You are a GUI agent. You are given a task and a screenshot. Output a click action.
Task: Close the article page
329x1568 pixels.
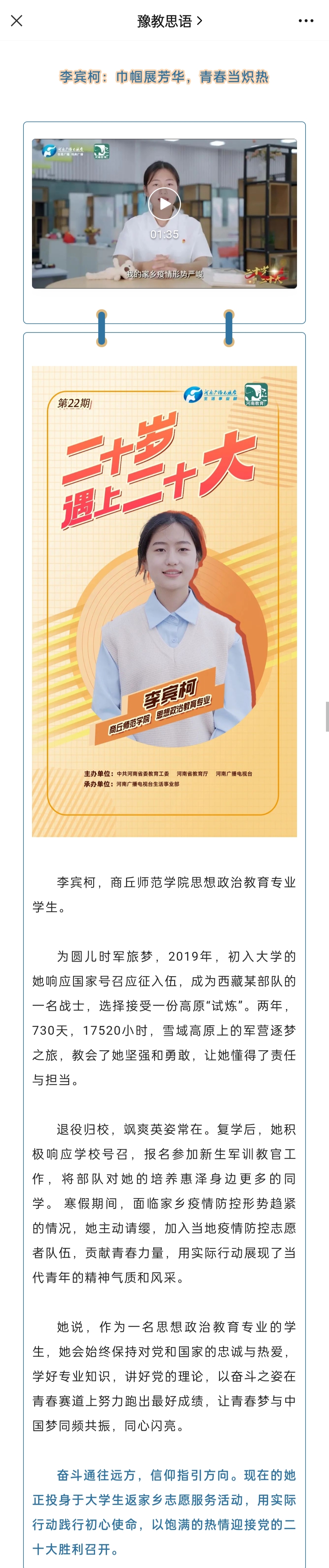16,21
